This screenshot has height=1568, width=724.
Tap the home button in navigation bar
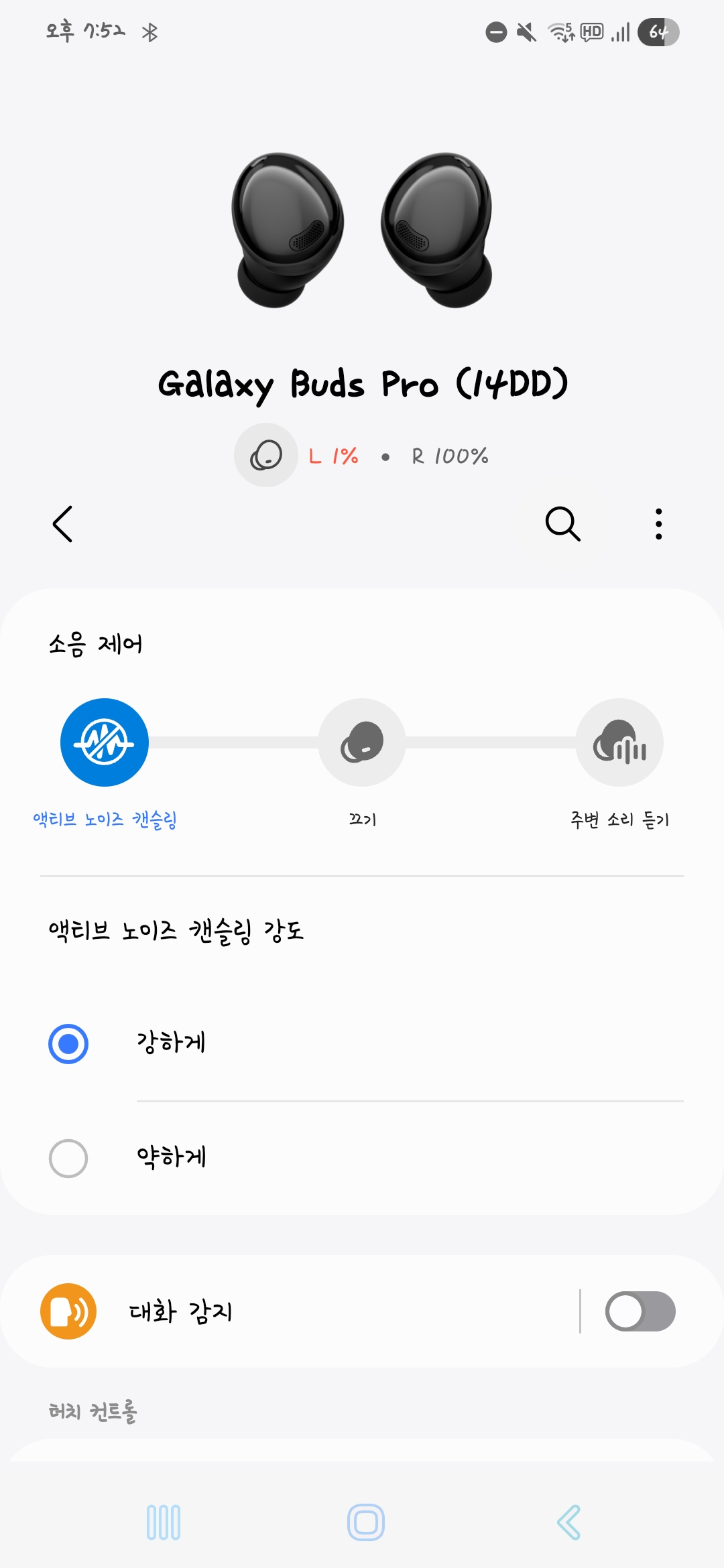tap(366, 1522)
